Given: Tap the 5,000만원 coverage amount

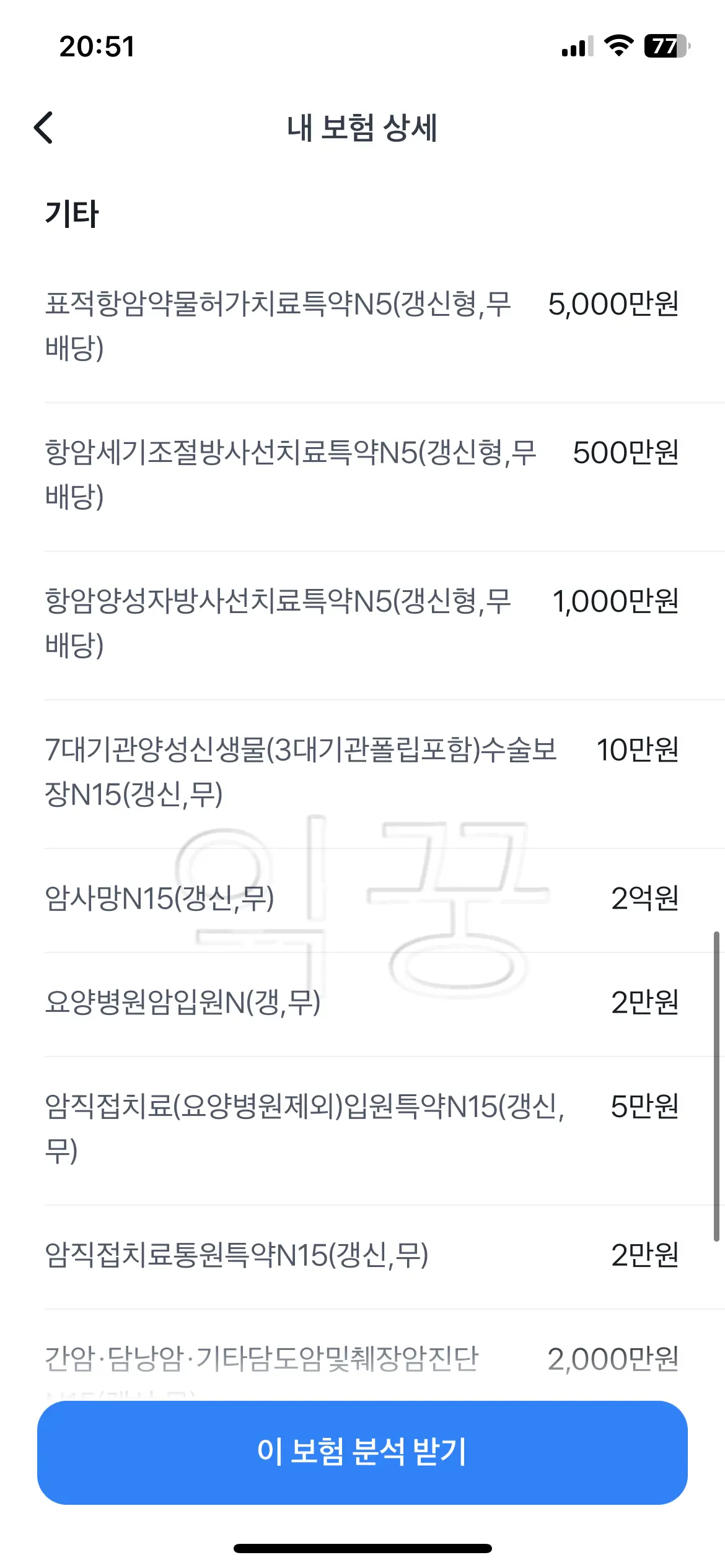Looking at the screenshot, I should (613, 304).
